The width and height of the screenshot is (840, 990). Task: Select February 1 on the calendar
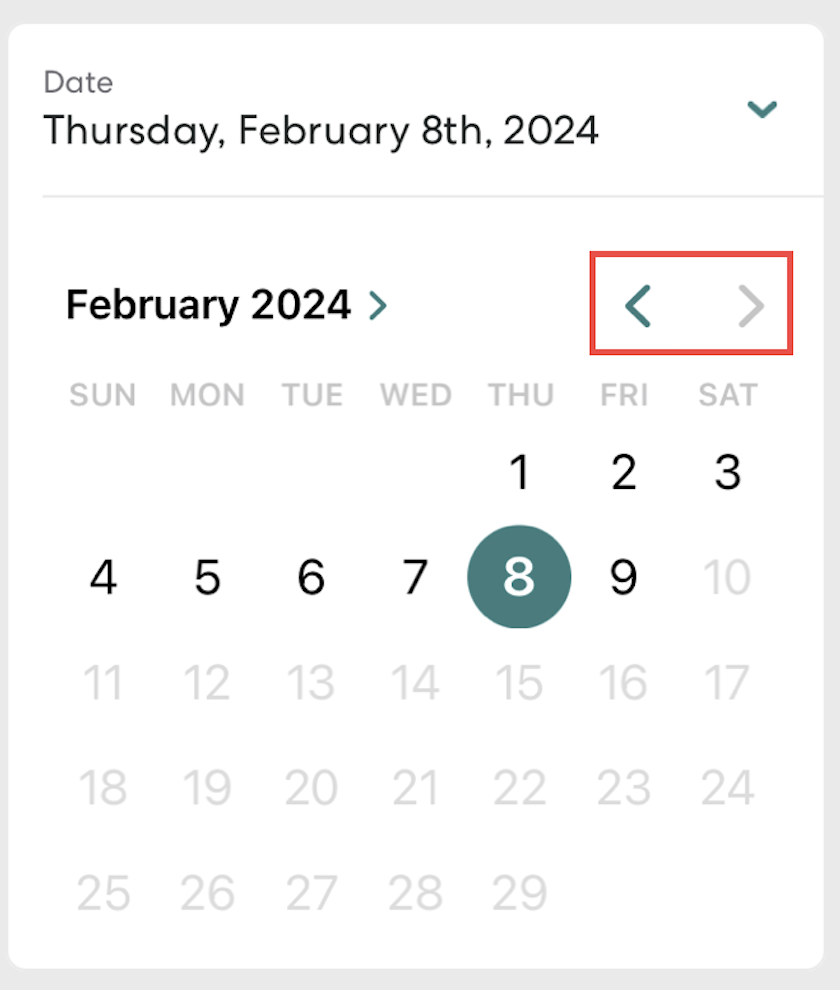[519, 472]
